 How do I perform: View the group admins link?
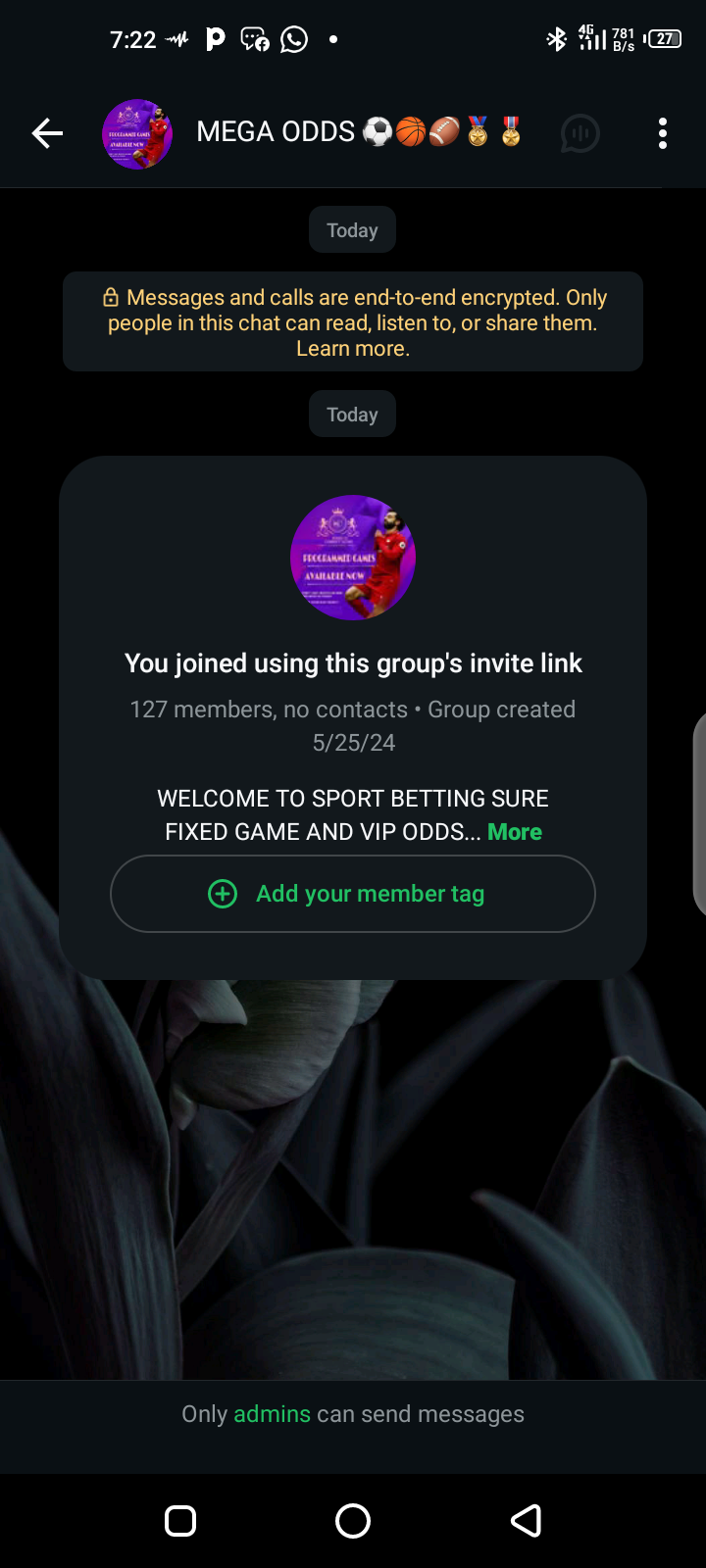272,1414
